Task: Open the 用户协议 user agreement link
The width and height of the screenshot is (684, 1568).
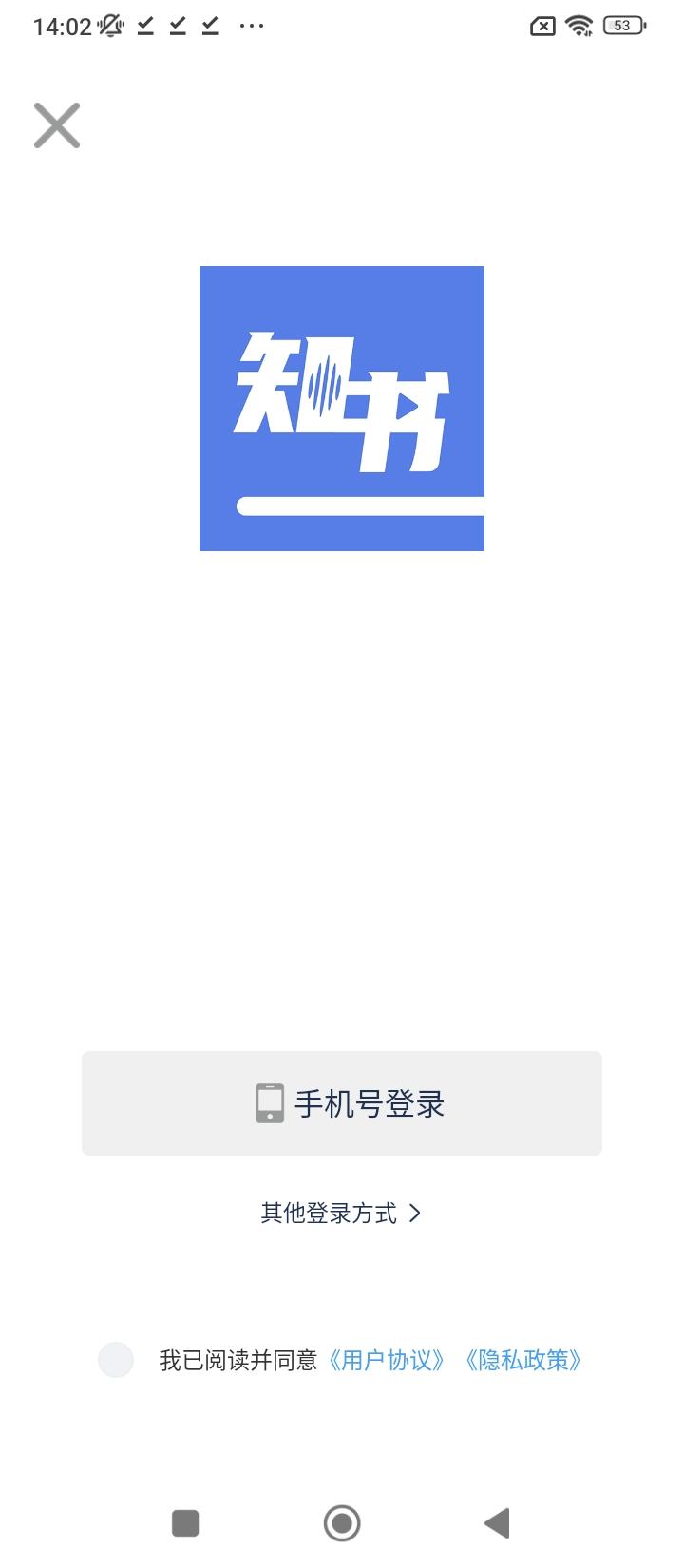Action: 387,1360
